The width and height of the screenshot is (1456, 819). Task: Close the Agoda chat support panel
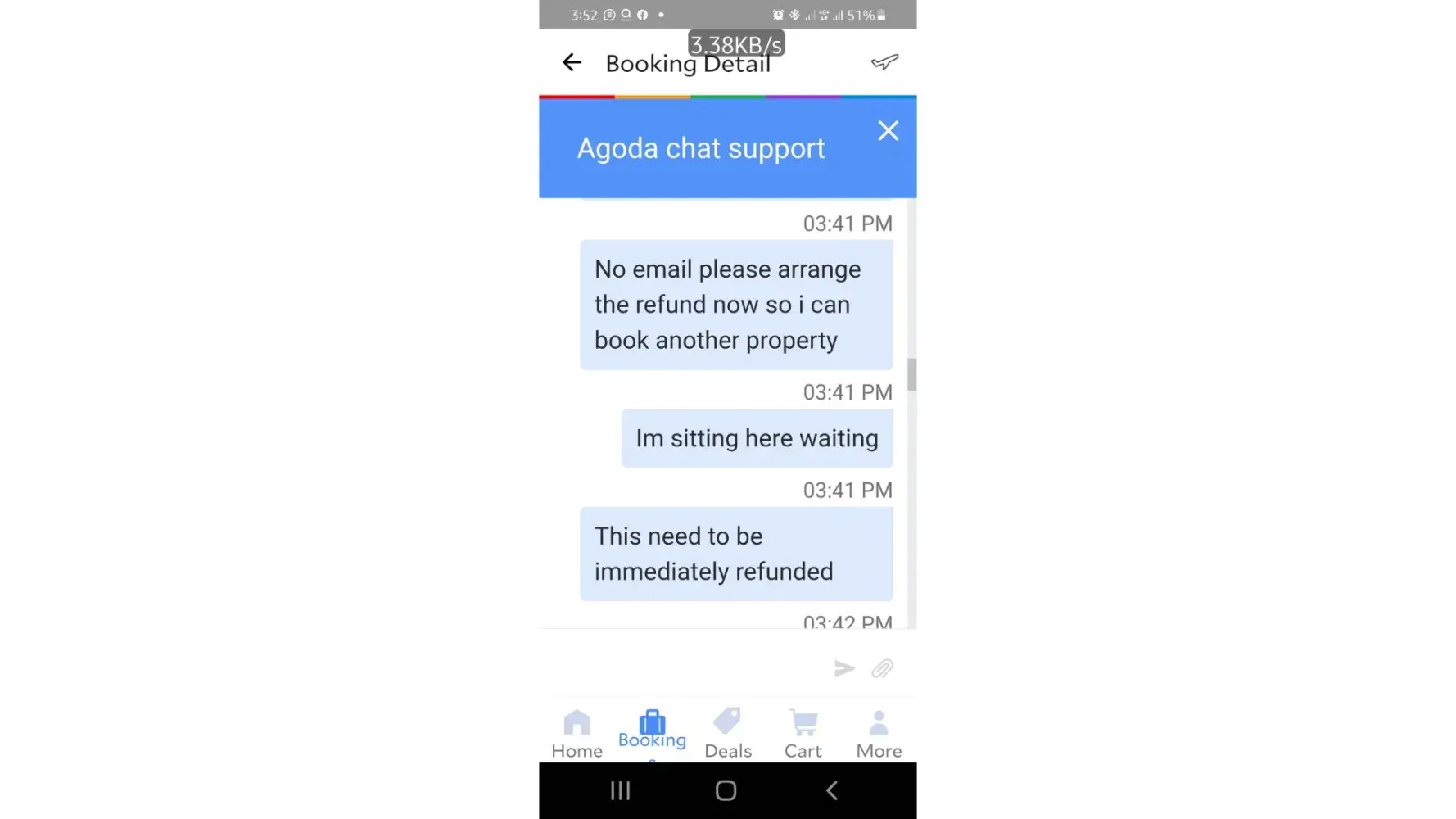coord(888,131)
